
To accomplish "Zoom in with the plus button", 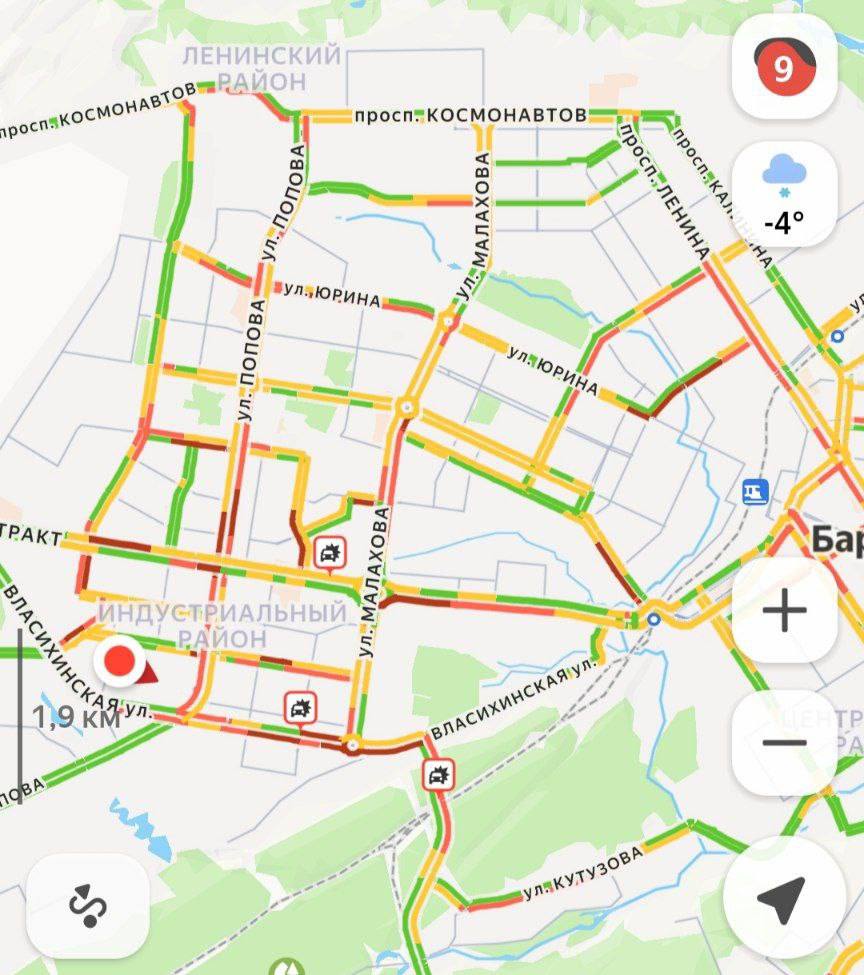I will (x=784, y=610).
